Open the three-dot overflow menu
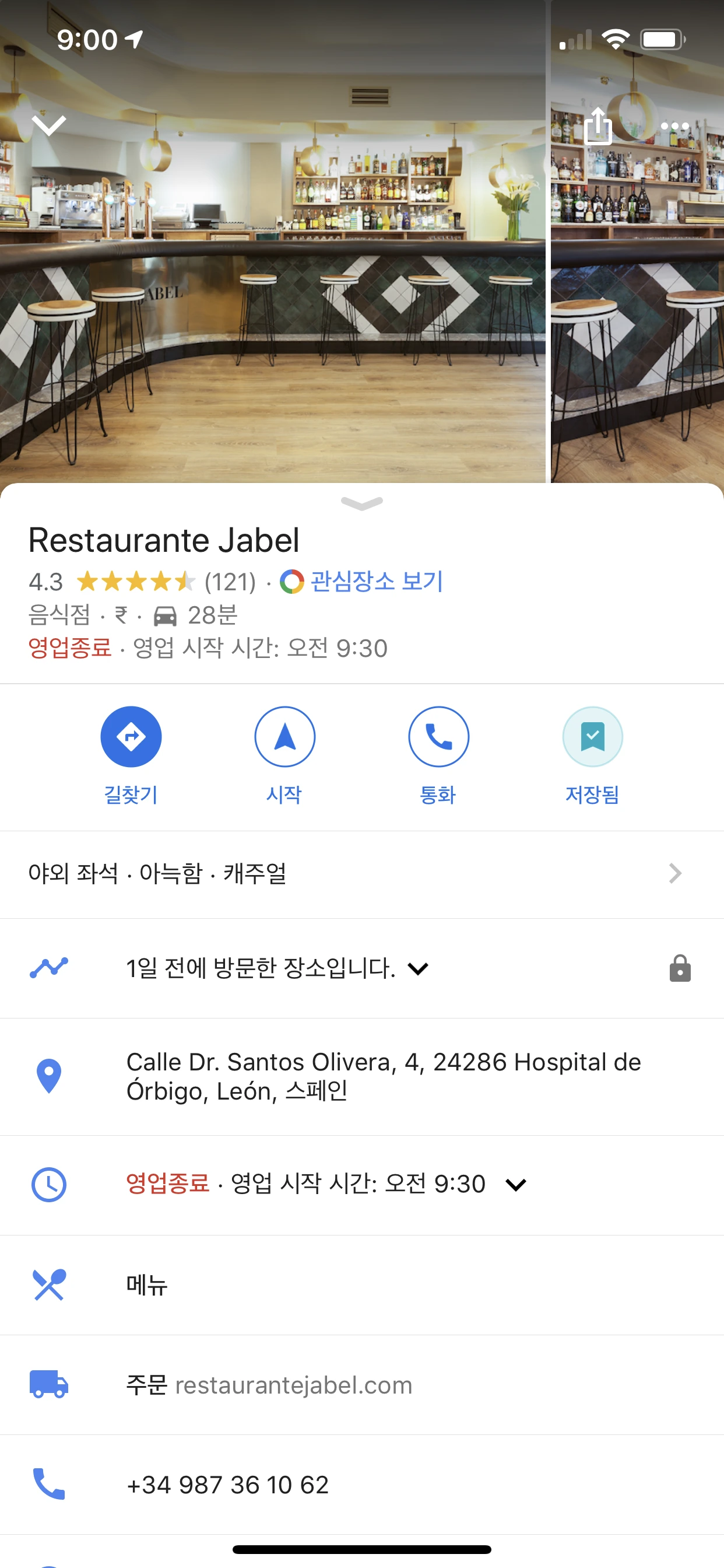 (674, 126)
